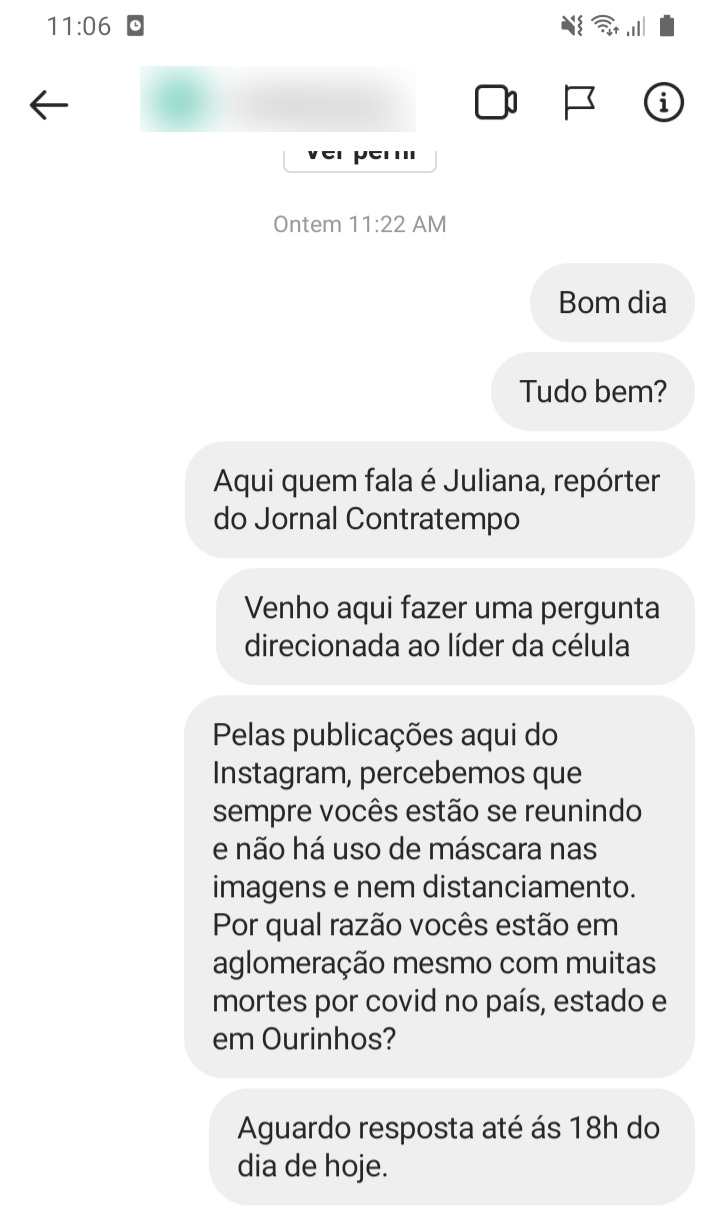720x1208 pixels.
Task: Tap the Ver perfil button
Action: click(x=360, y=157)
